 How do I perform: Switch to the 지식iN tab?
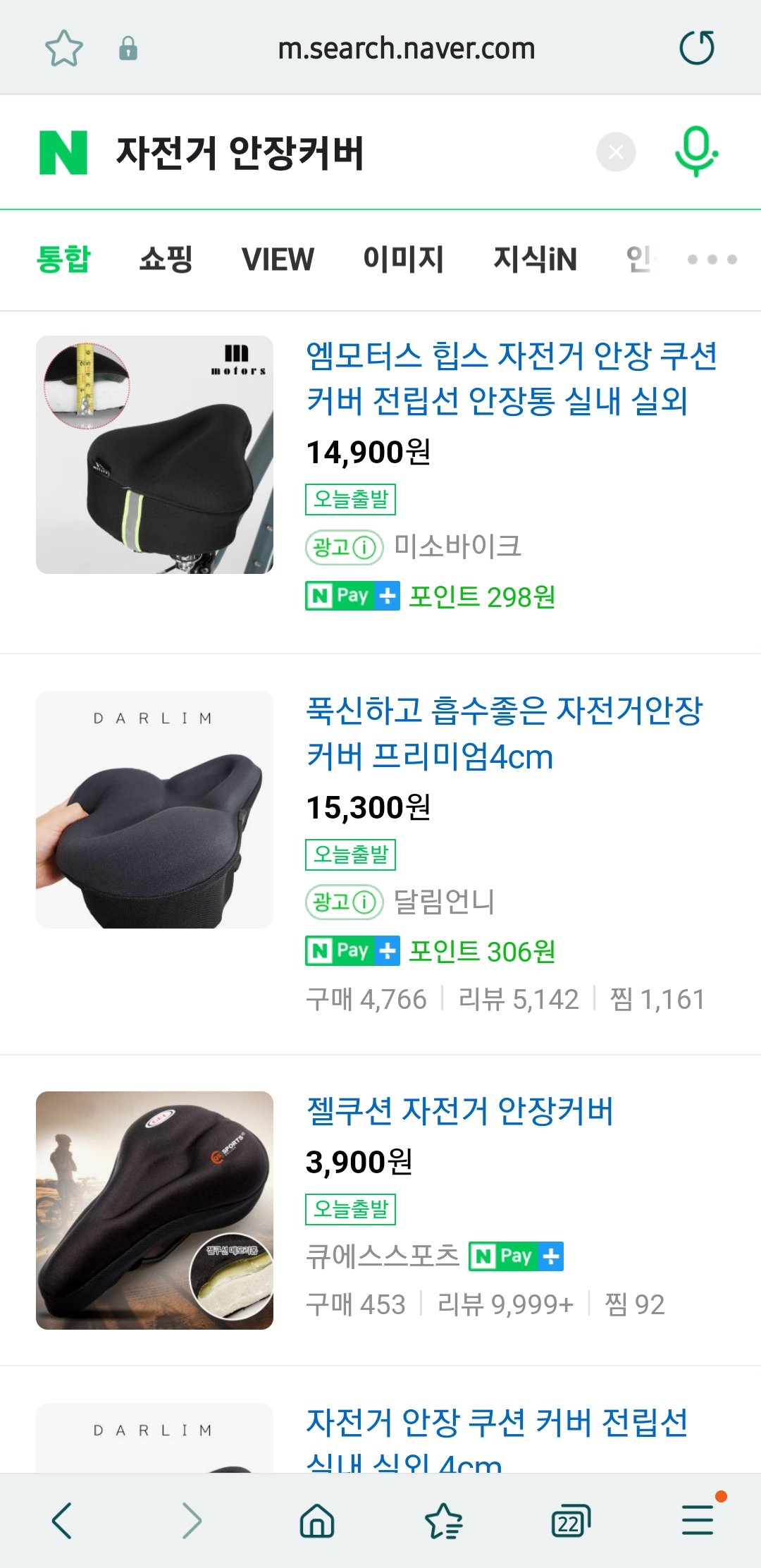click(x=535, y=259)
